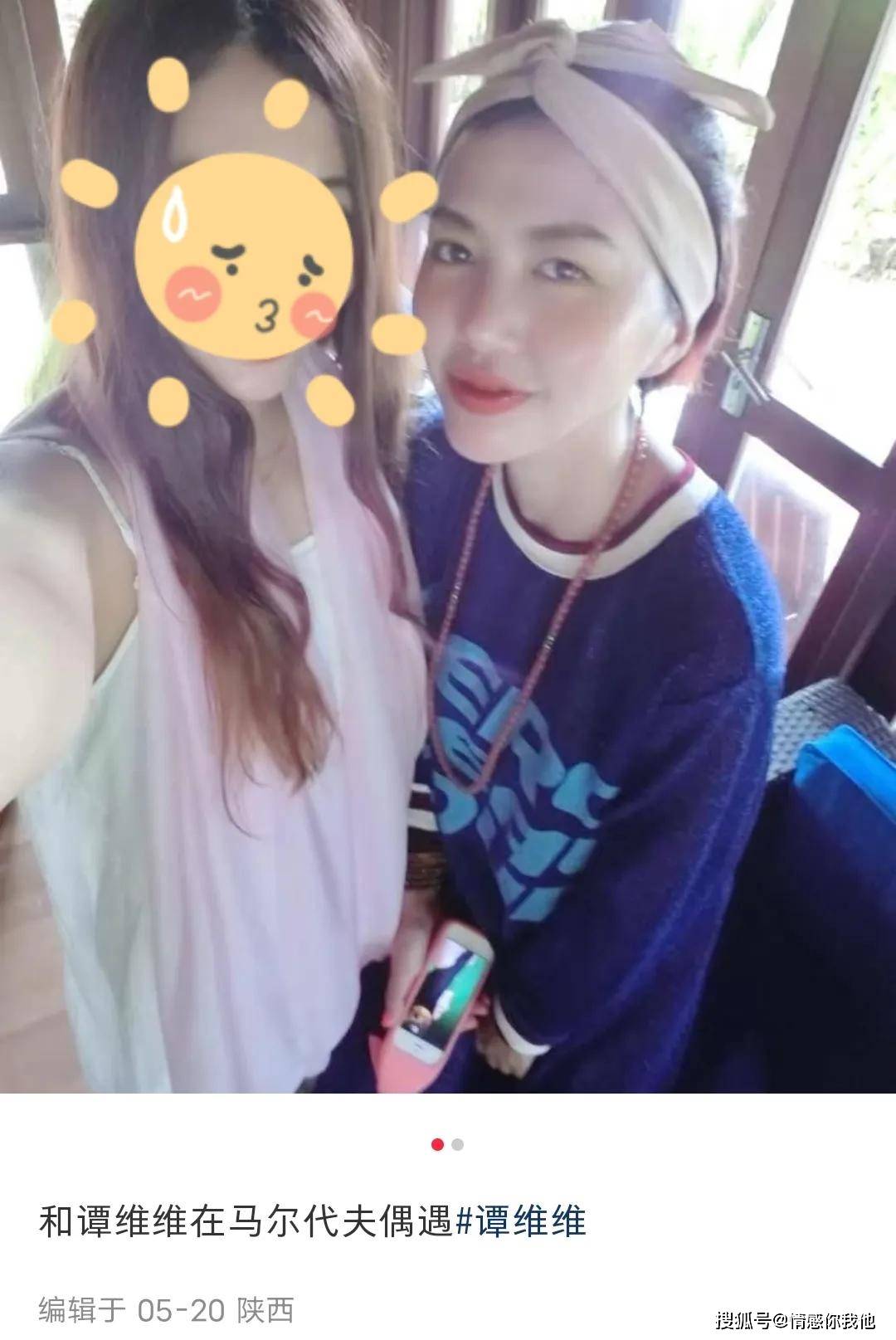This screenshot has width=896, height=1340.
Task: Open the post photo in full view
Action: coord(448,548)
